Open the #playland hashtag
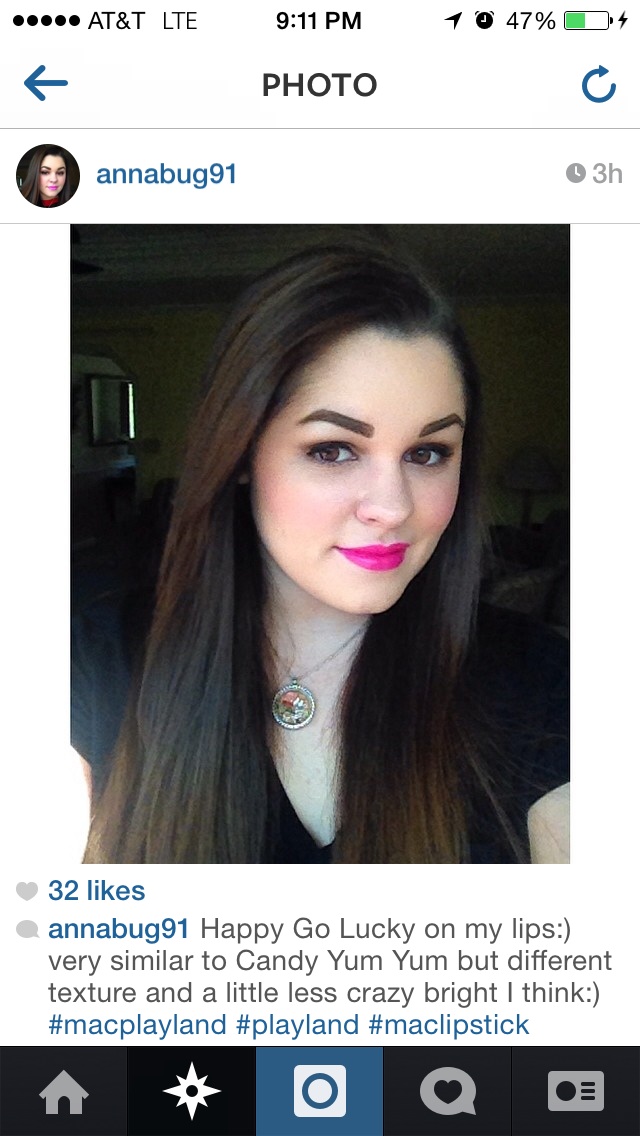The width and height of the screenshot is (640, 1136). [x=298, y=1024]
